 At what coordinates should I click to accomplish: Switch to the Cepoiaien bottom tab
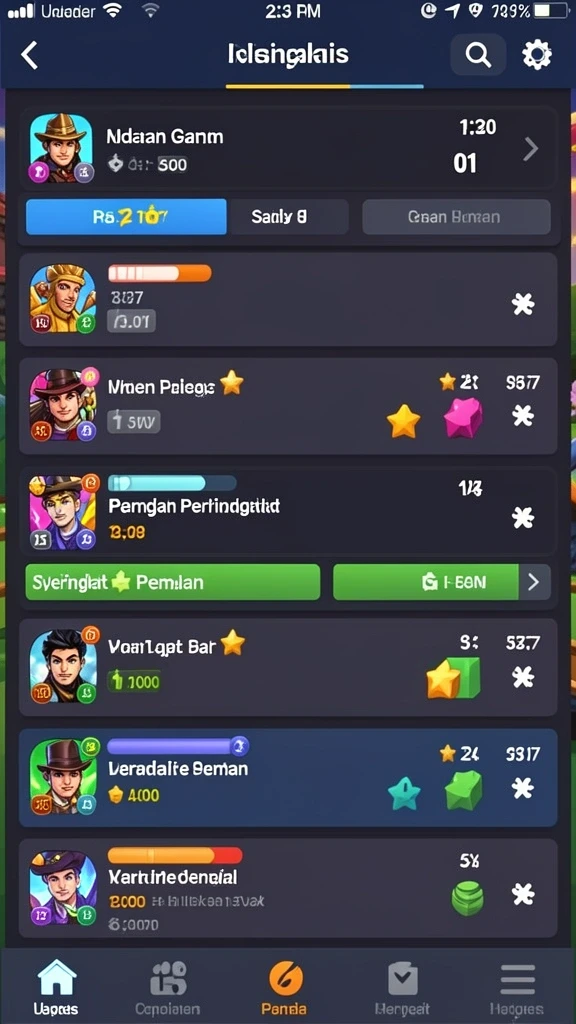coord(169,987)
